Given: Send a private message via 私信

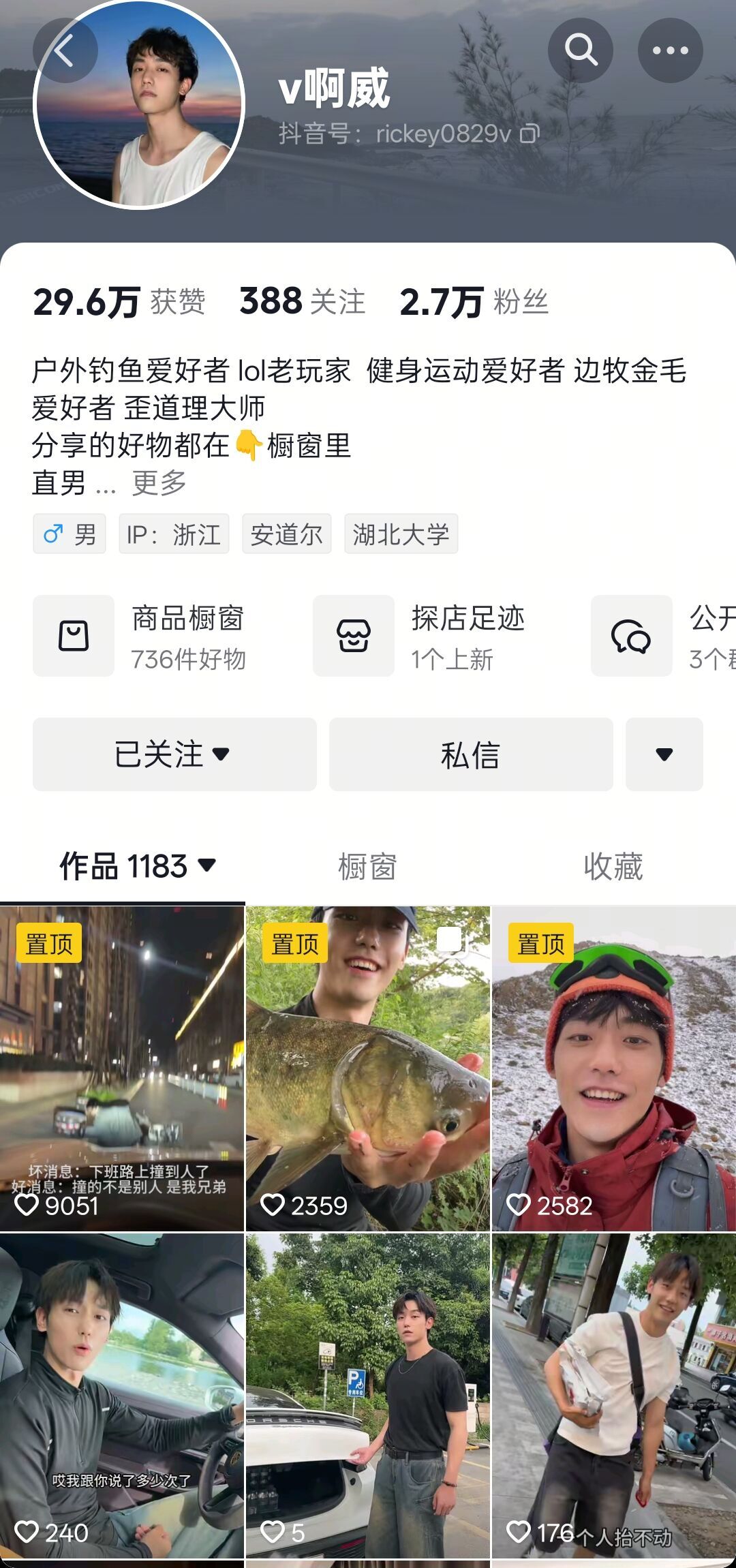Looking at the screenshot, I should point(471,754).
